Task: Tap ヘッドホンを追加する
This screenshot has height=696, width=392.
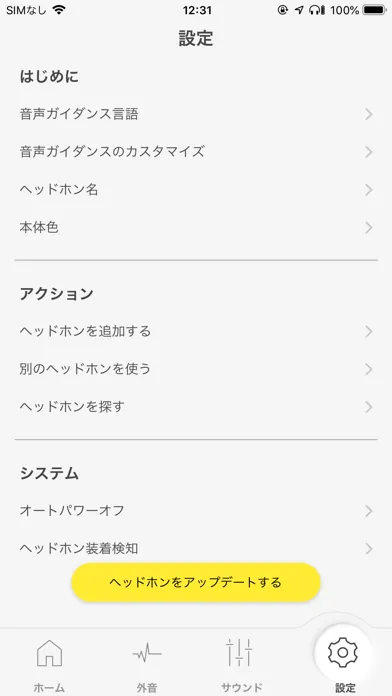Action: pyautogui.click(x=196, y=331)
